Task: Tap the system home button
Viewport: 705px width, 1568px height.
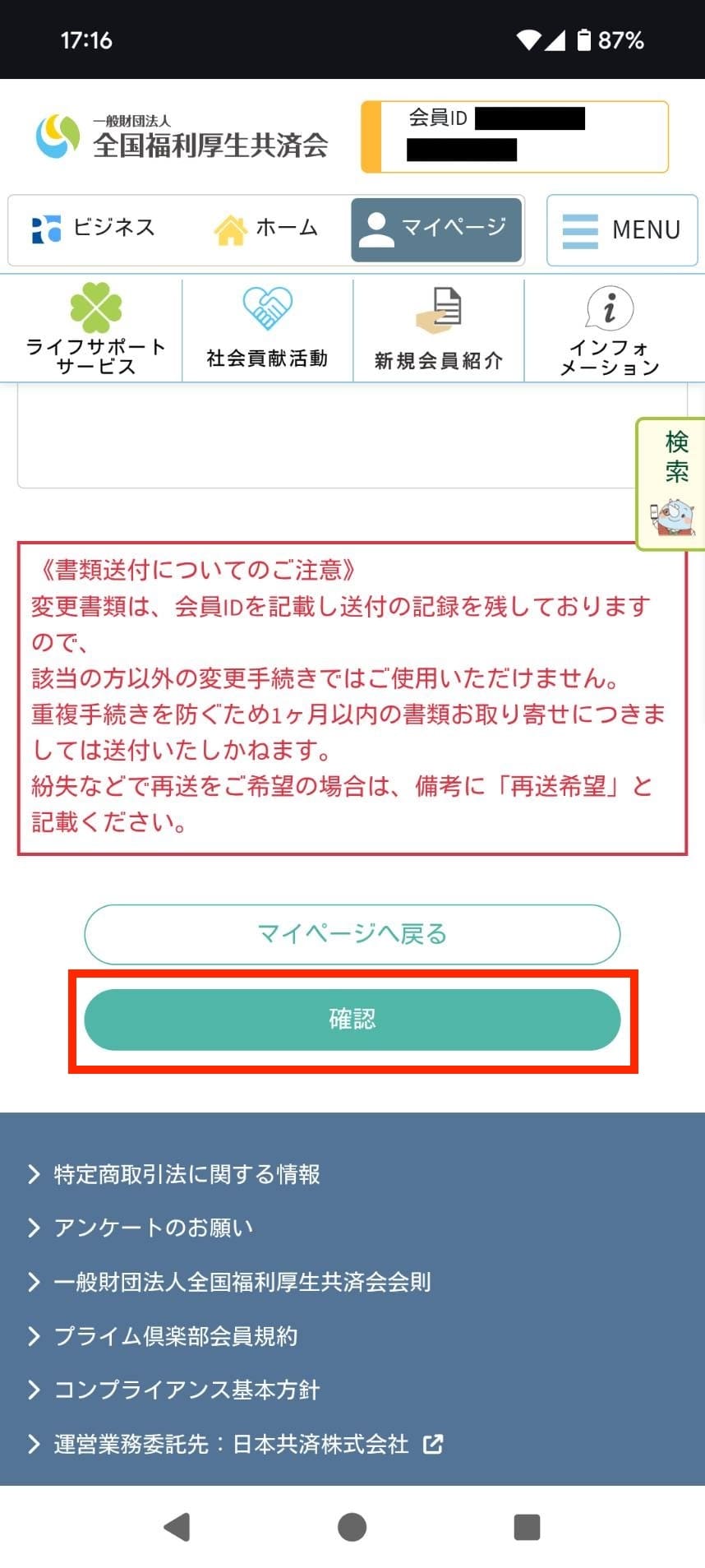Action: 352,1527
